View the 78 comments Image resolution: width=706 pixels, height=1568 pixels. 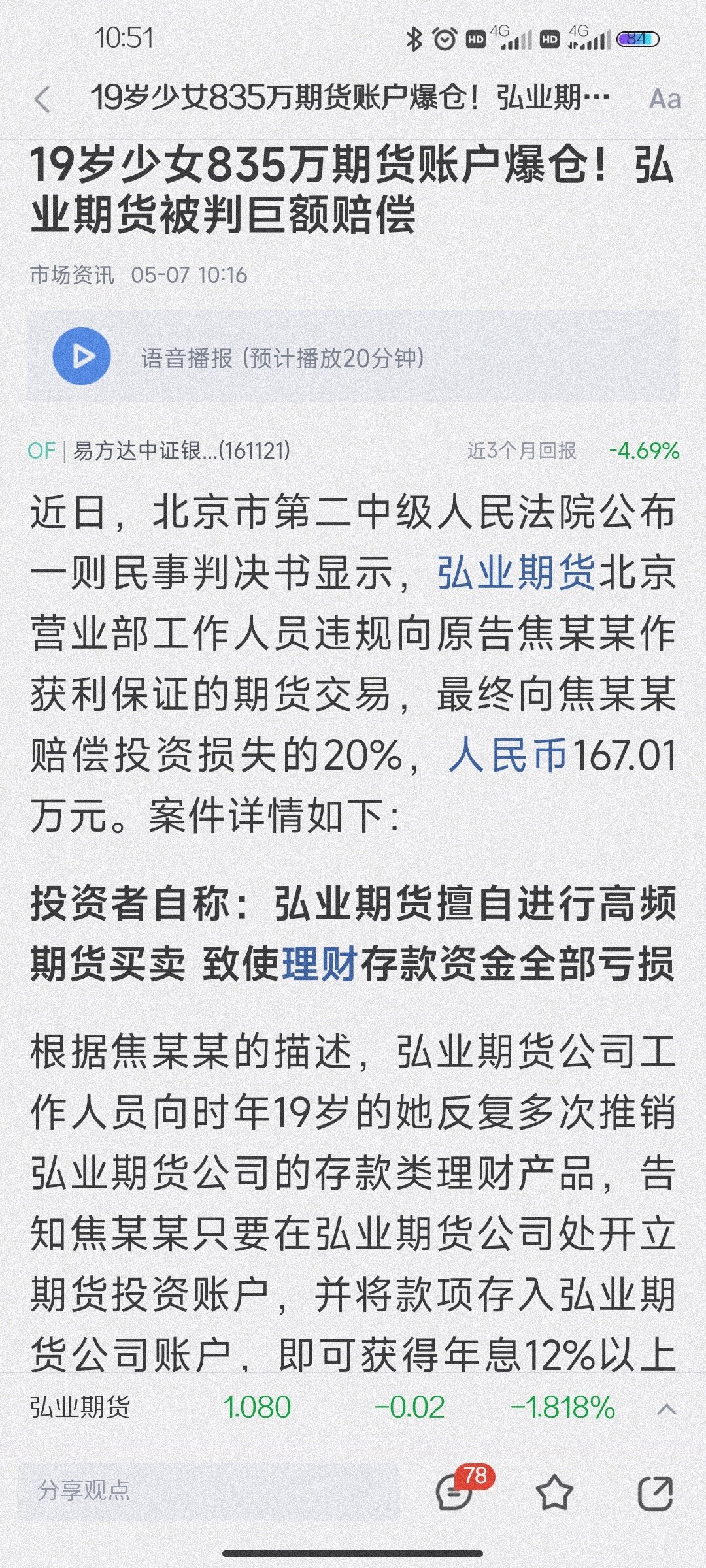point(459,1490)
